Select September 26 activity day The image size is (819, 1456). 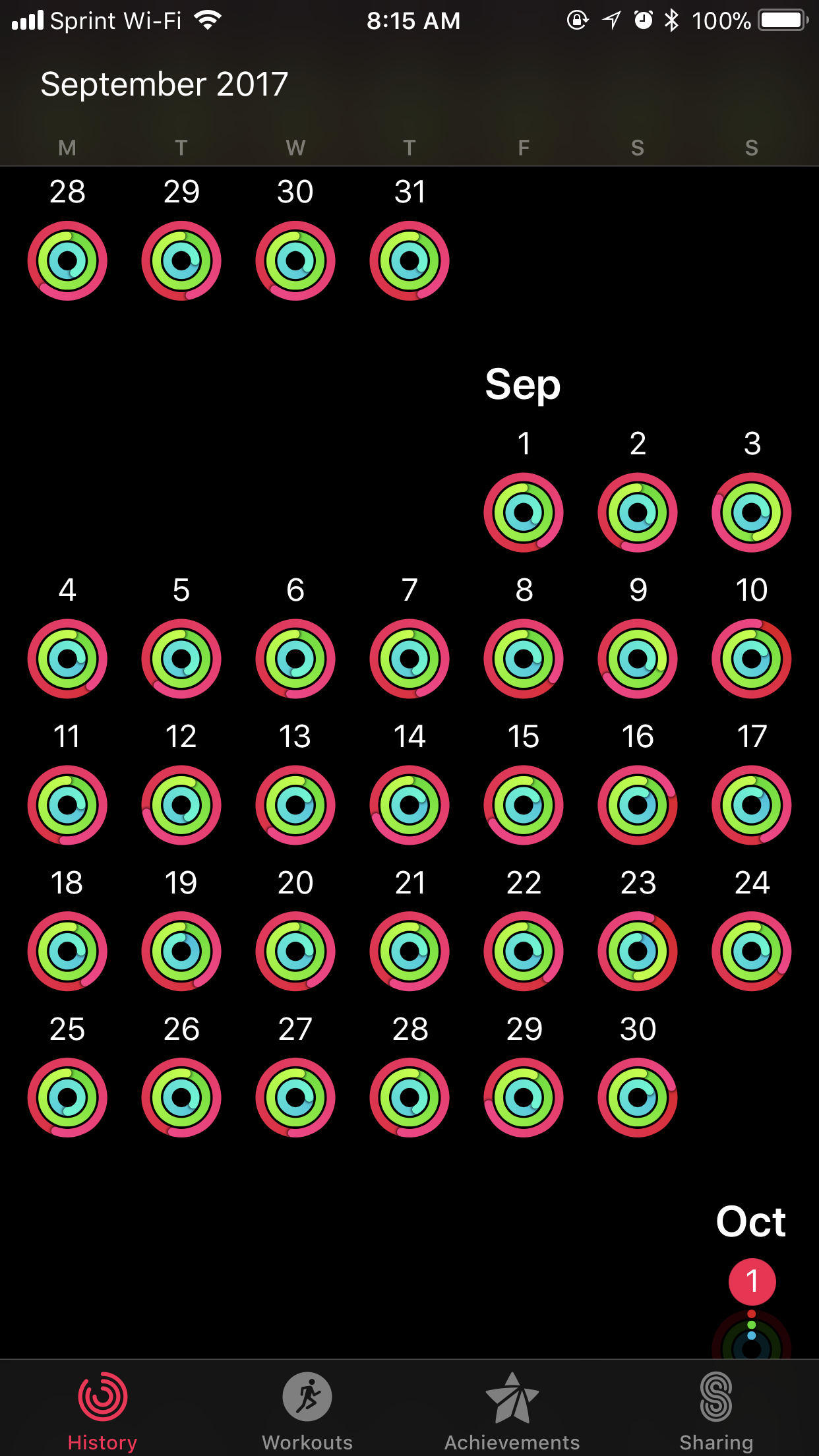coord(181,1098)
